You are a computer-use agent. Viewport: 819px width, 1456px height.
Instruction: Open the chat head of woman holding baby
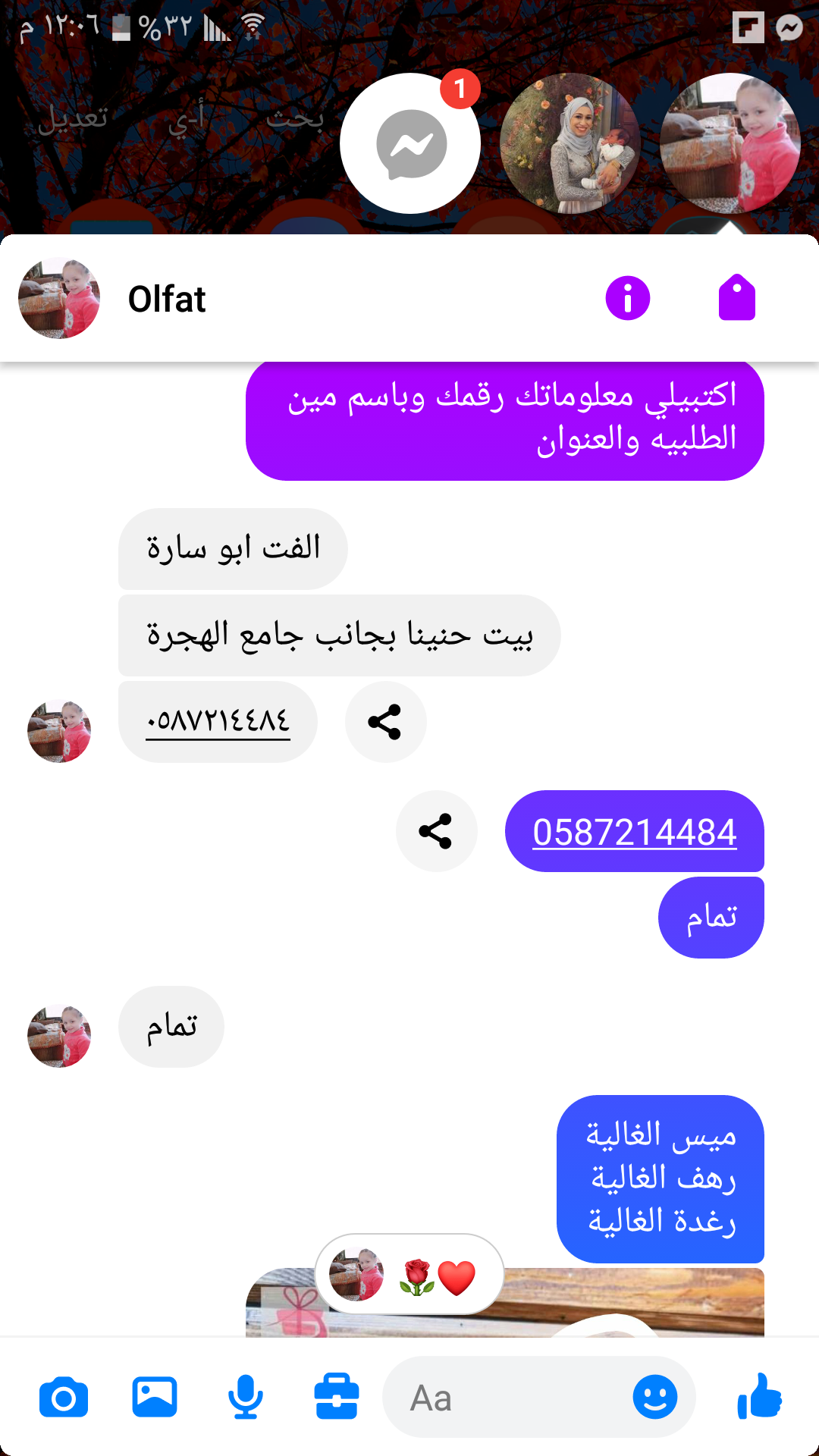coord(570,143)
